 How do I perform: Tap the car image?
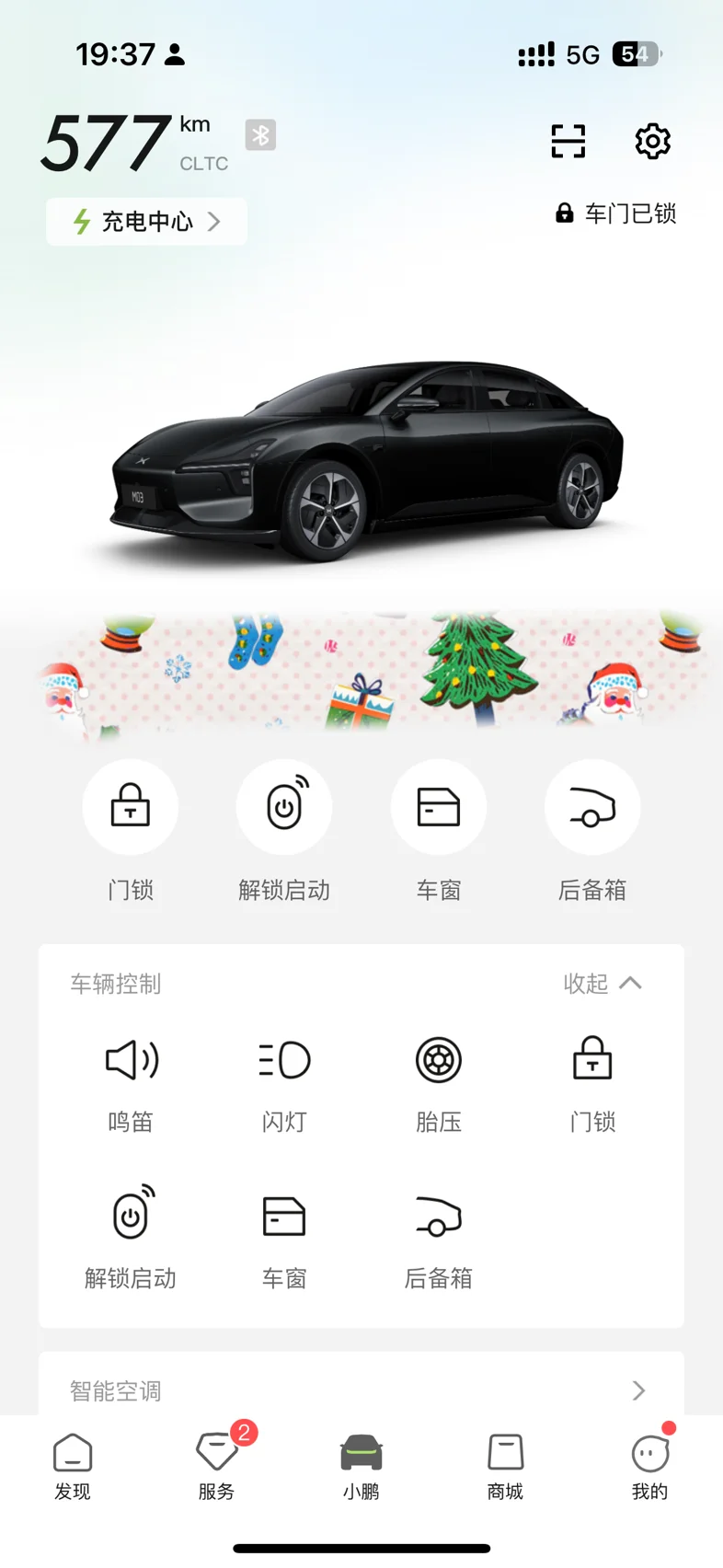pos(366,460)
